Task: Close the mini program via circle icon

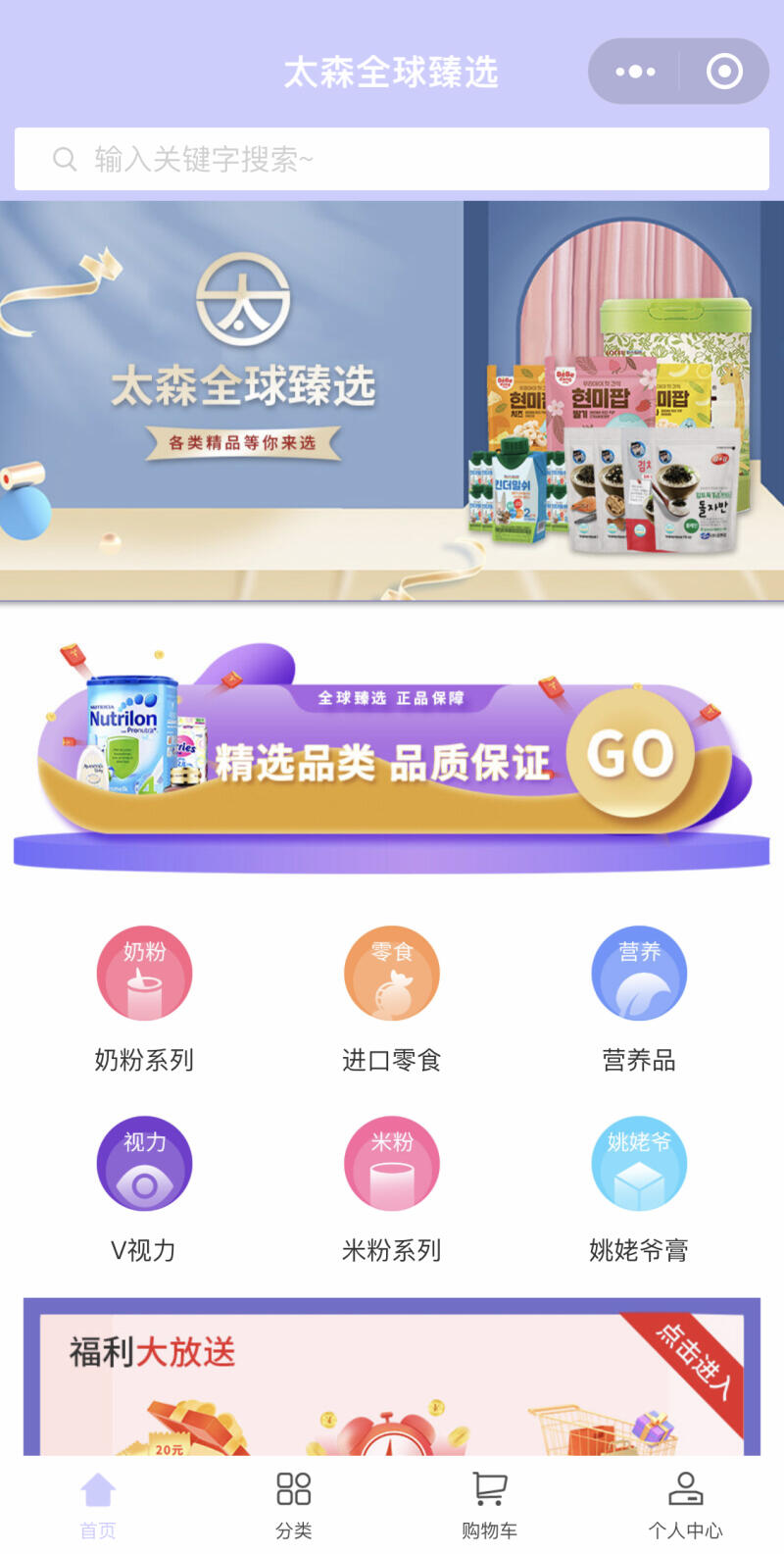Action: point(724,72)
